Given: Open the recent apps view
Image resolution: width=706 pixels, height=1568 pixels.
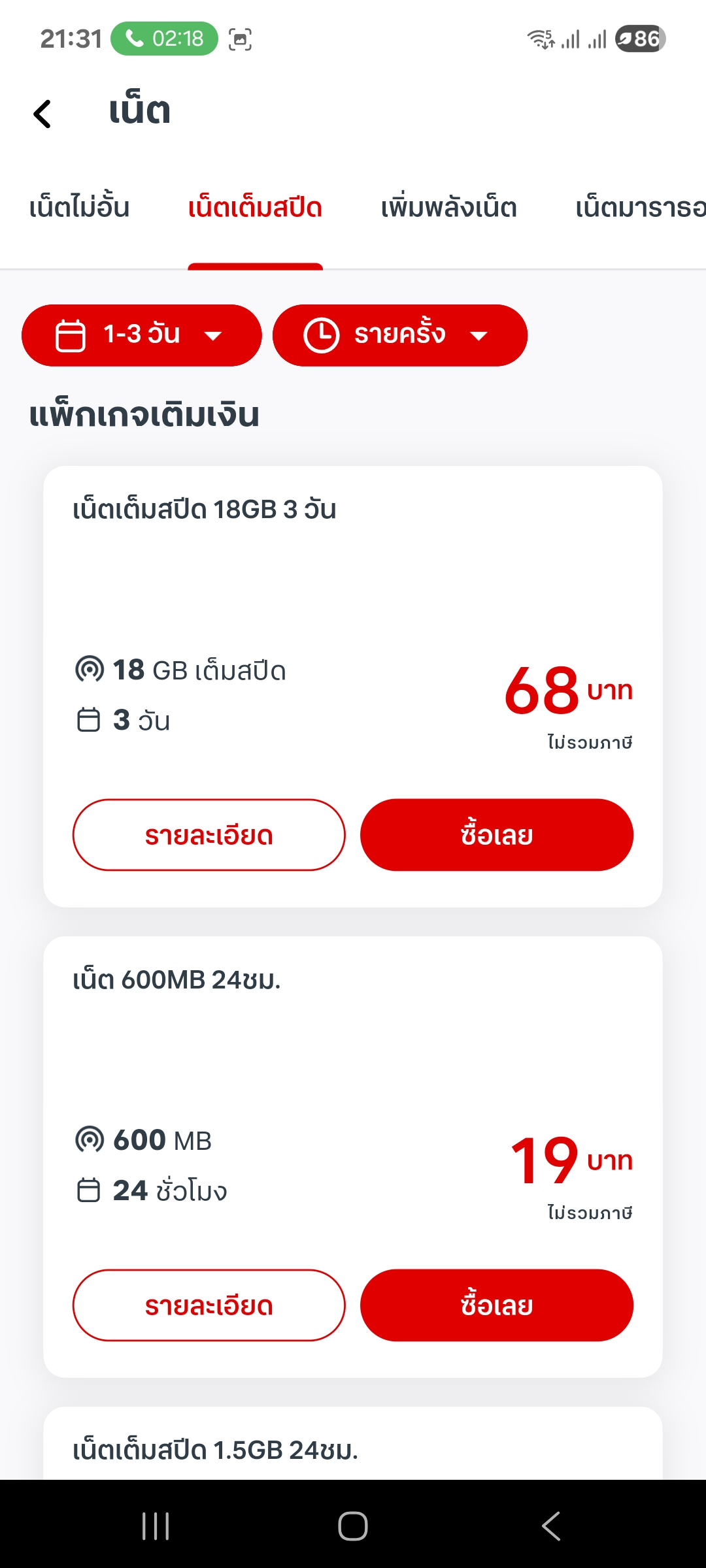Looking at the screenshot, I should click(156, 1527).
